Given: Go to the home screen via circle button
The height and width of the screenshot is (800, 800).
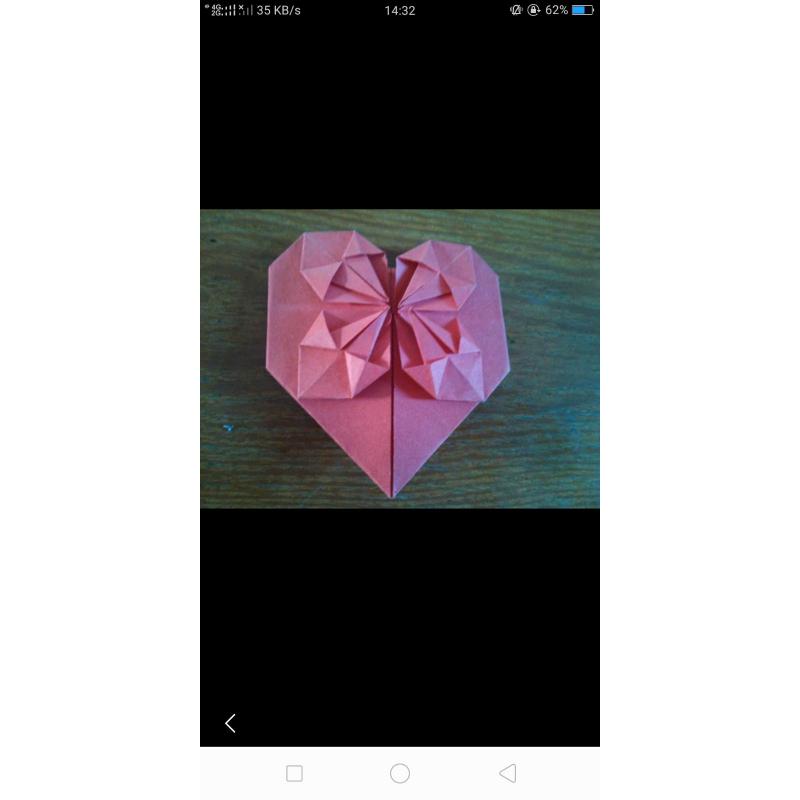Looking at the screenshot, I should [x=400, y=773].
